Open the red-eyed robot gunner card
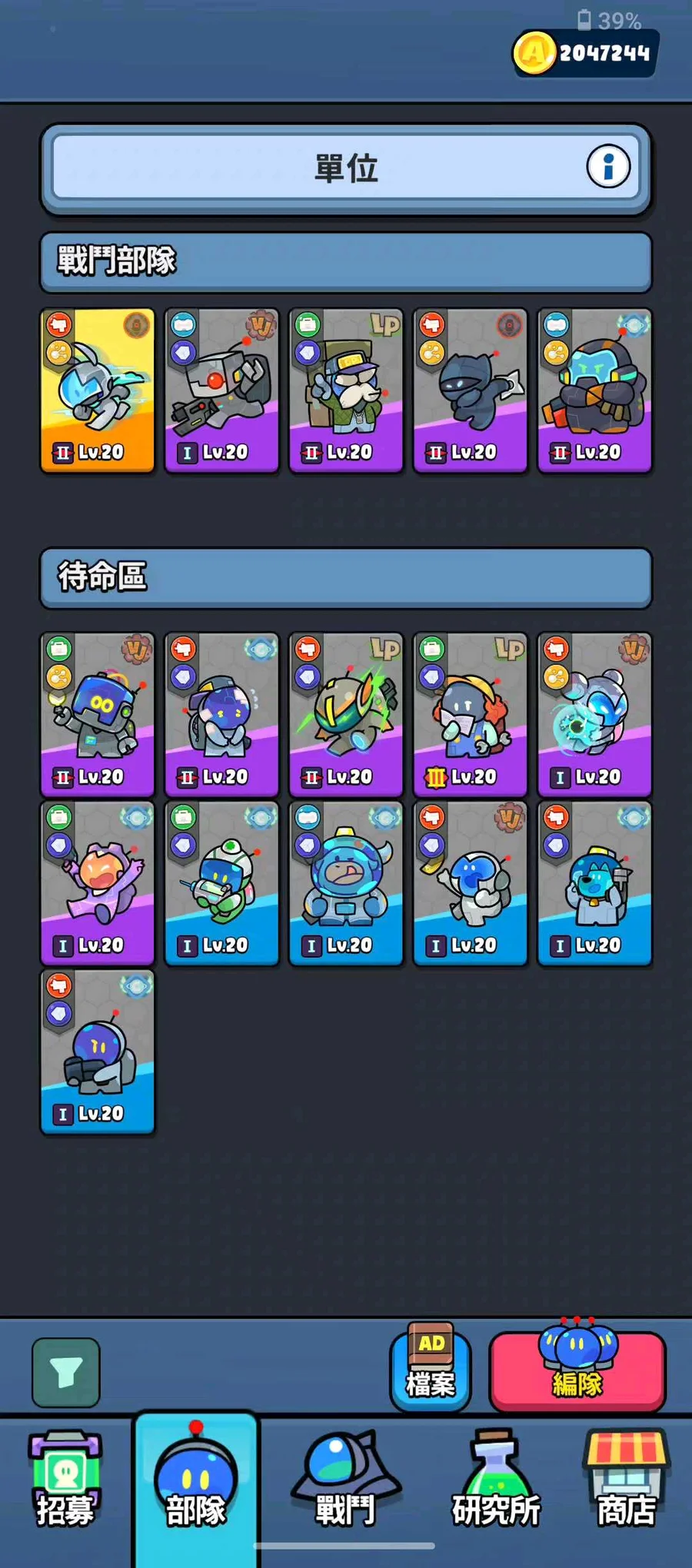Image resolution: width=692 pixels, height=1568 pixels. [x=221, y=390]
